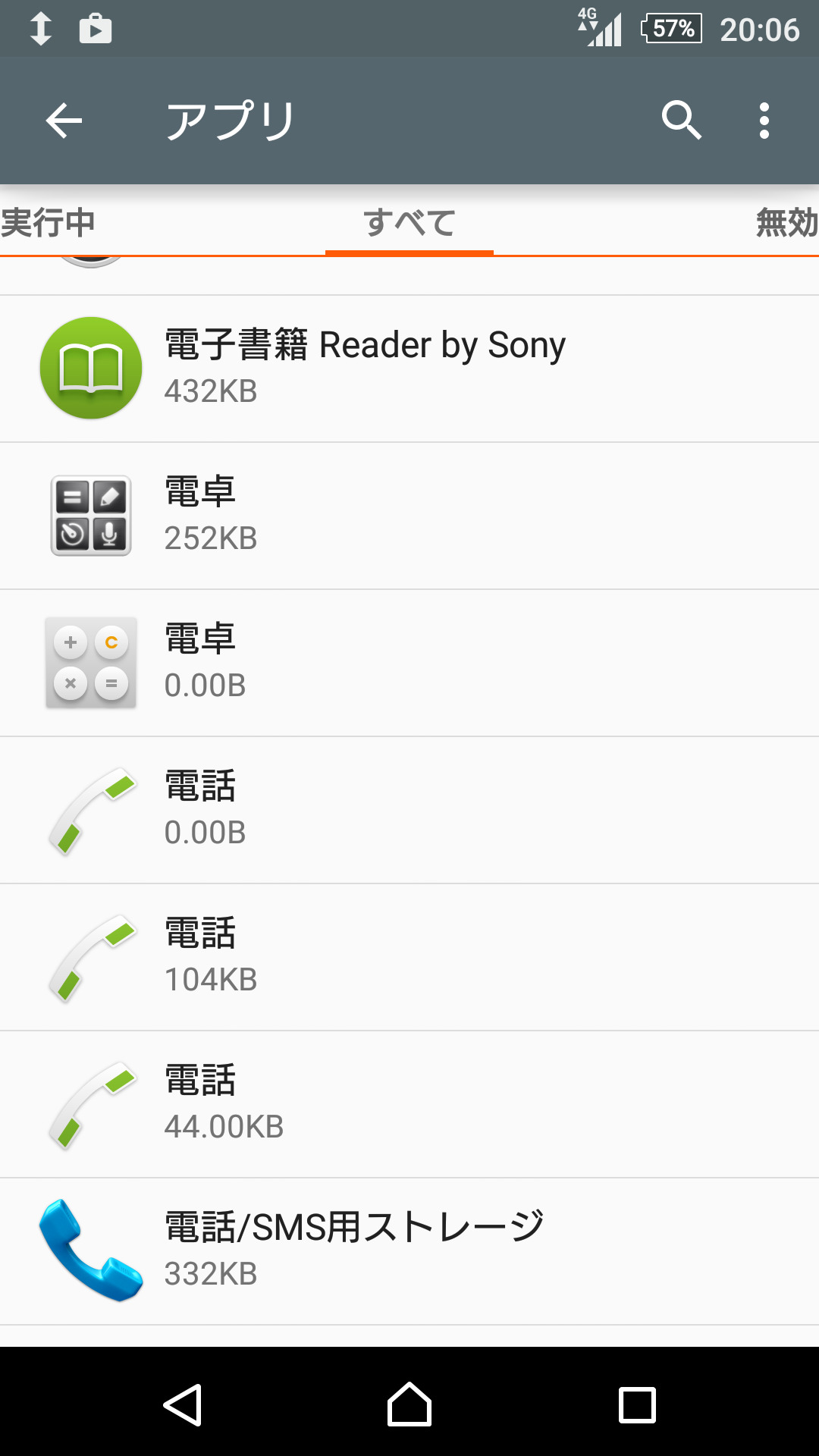Open the 電話 entry with 104KB
This screenshot has width=819, height=1456.
point(409,957)
